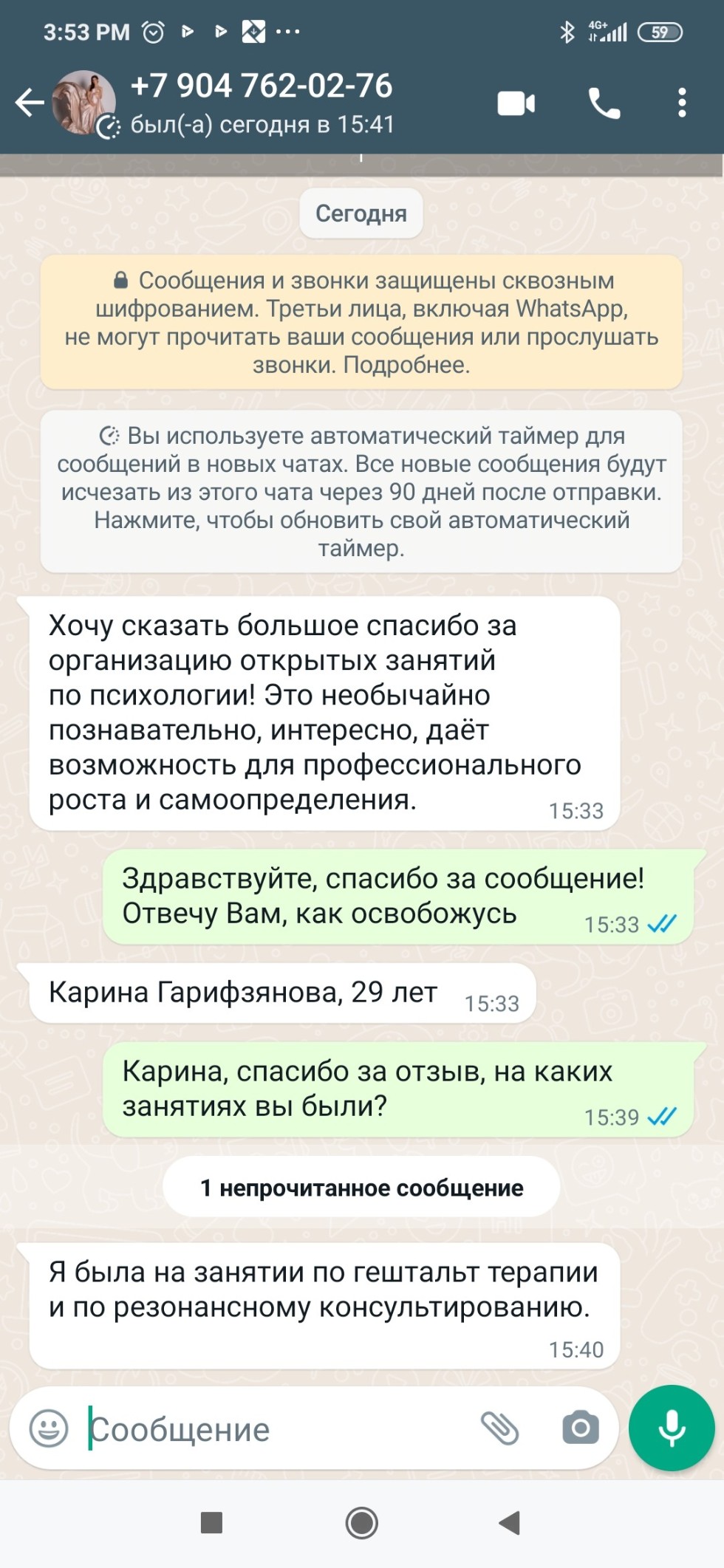This screenshot has height=1568, width=724.
Task: Go back to the chats list
Action: pos(30,103)
